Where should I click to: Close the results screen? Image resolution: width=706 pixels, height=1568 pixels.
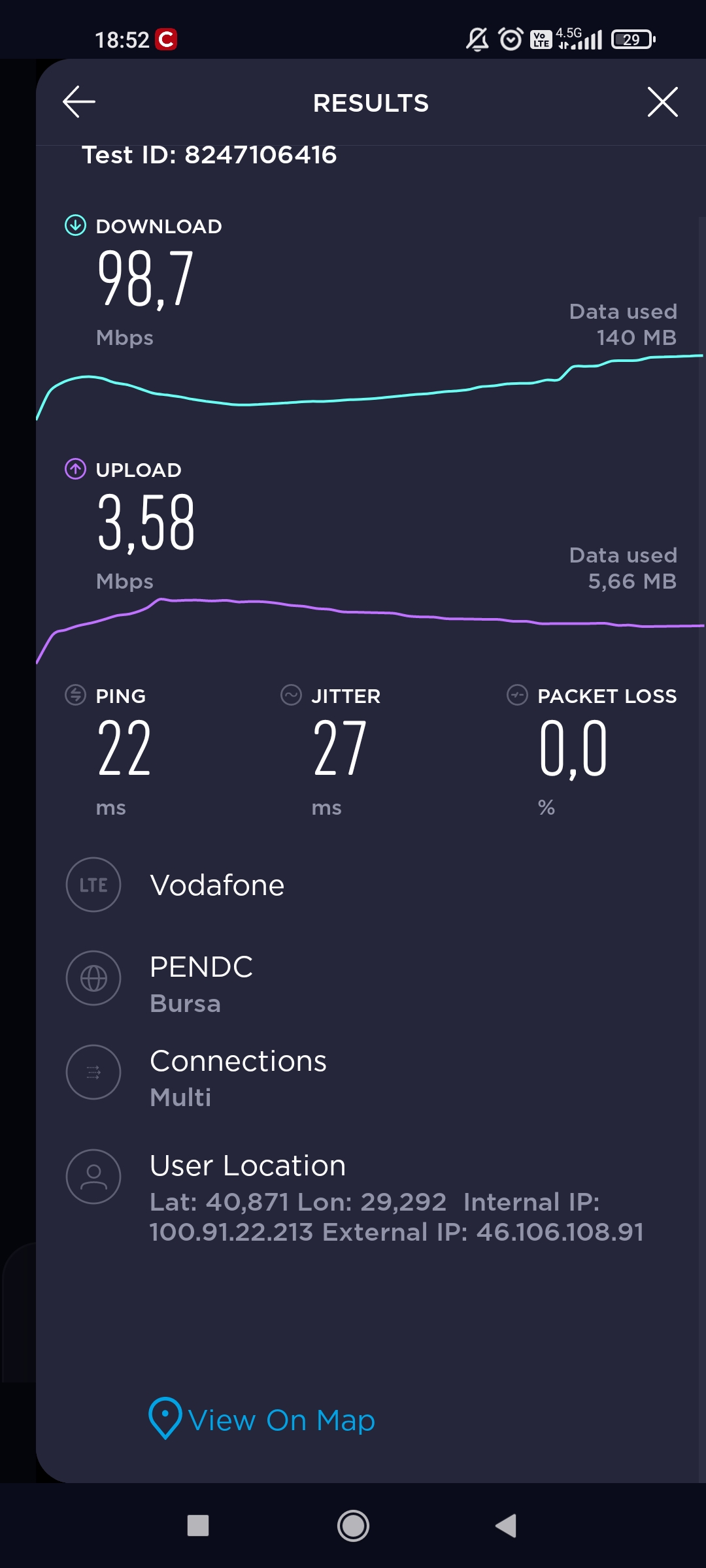[662, 102]
